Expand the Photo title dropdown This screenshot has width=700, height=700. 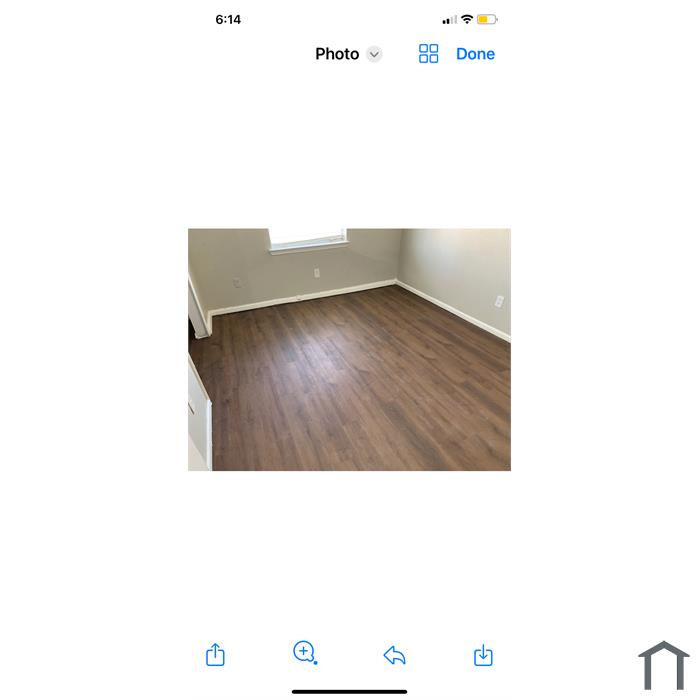click(374, 54)
